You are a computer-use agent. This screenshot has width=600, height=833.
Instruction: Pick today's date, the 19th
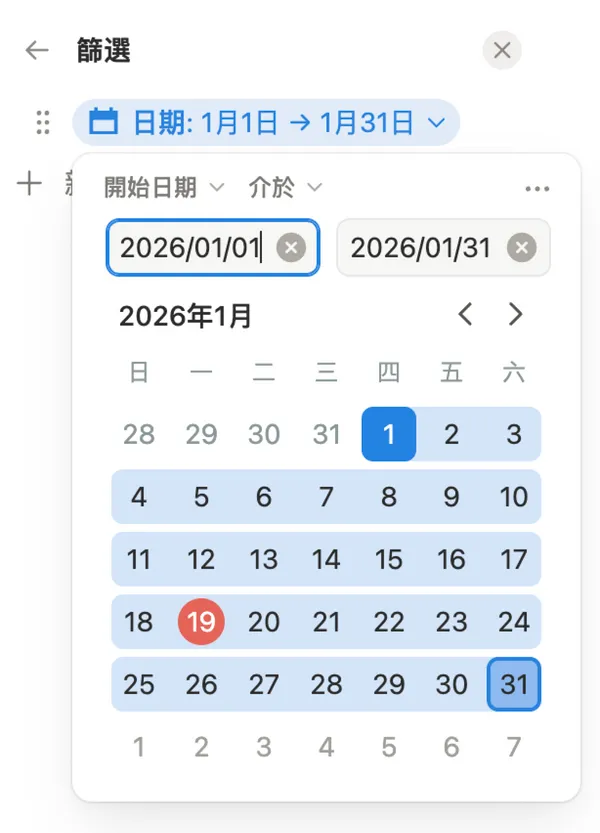coord(201,622)
